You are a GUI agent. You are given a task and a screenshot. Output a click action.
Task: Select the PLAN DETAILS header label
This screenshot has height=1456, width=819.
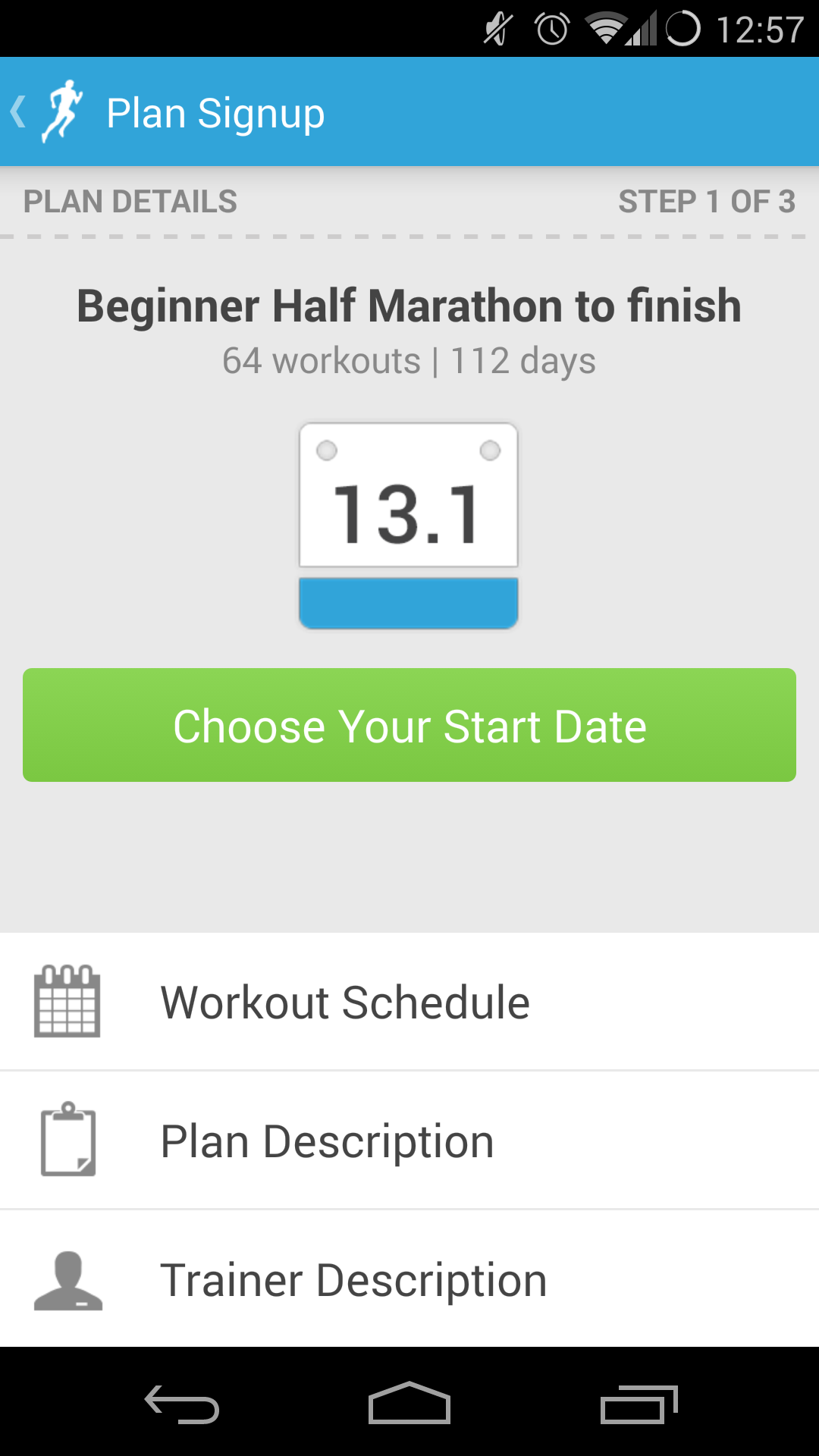tap(130, 201)
